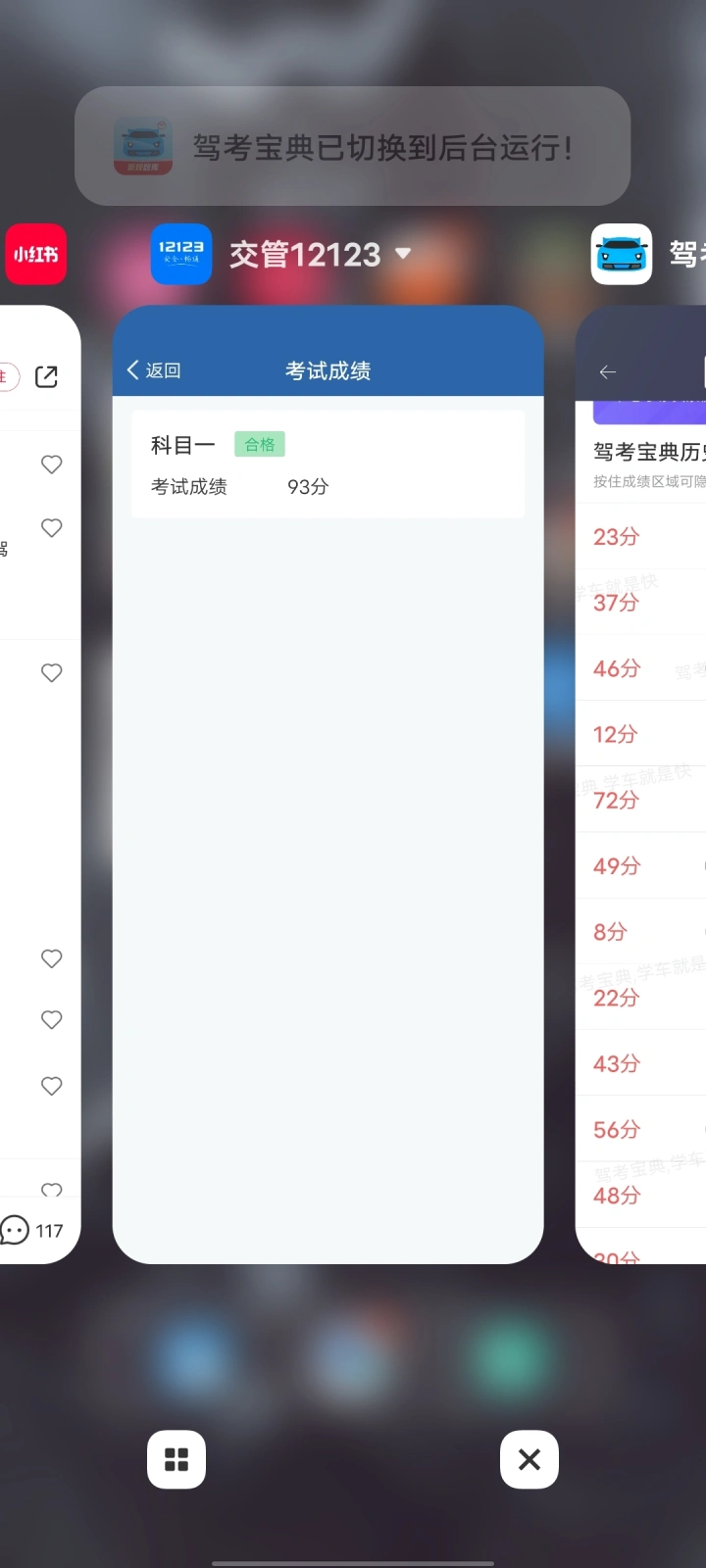706x1568 pixels.
Task: Switch to the 小红书 app card
Action: (40, 784)
